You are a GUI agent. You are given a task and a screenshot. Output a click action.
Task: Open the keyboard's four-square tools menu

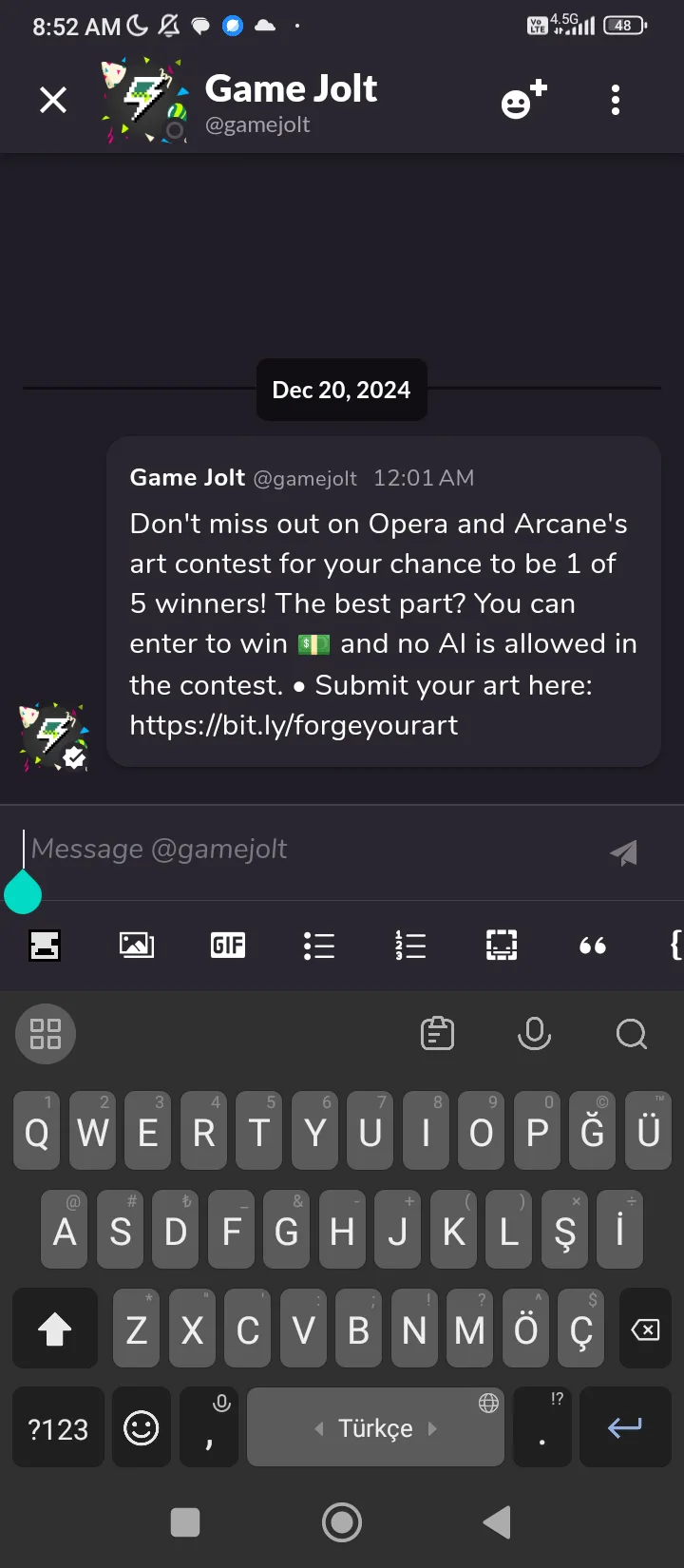tap(46, 1033)
